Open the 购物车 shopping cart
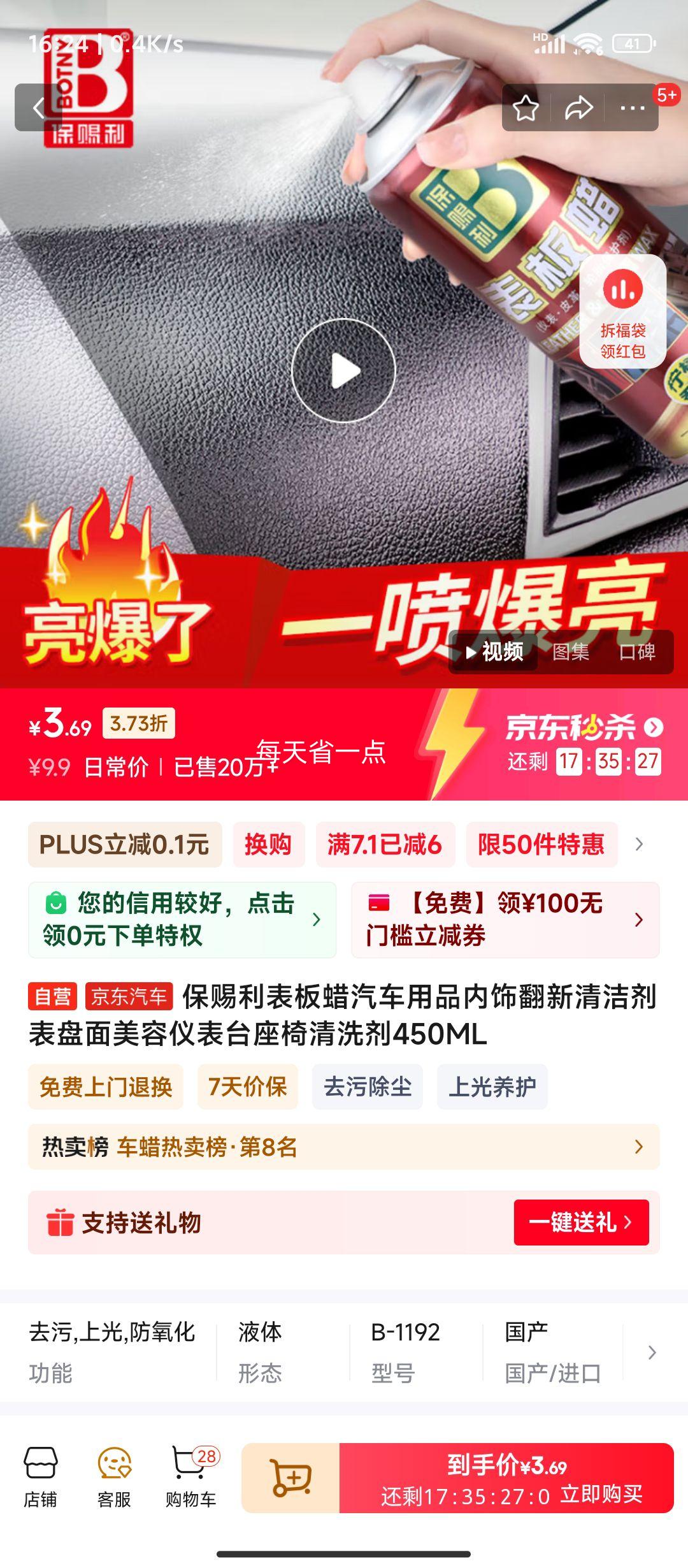 [190, 1477]
